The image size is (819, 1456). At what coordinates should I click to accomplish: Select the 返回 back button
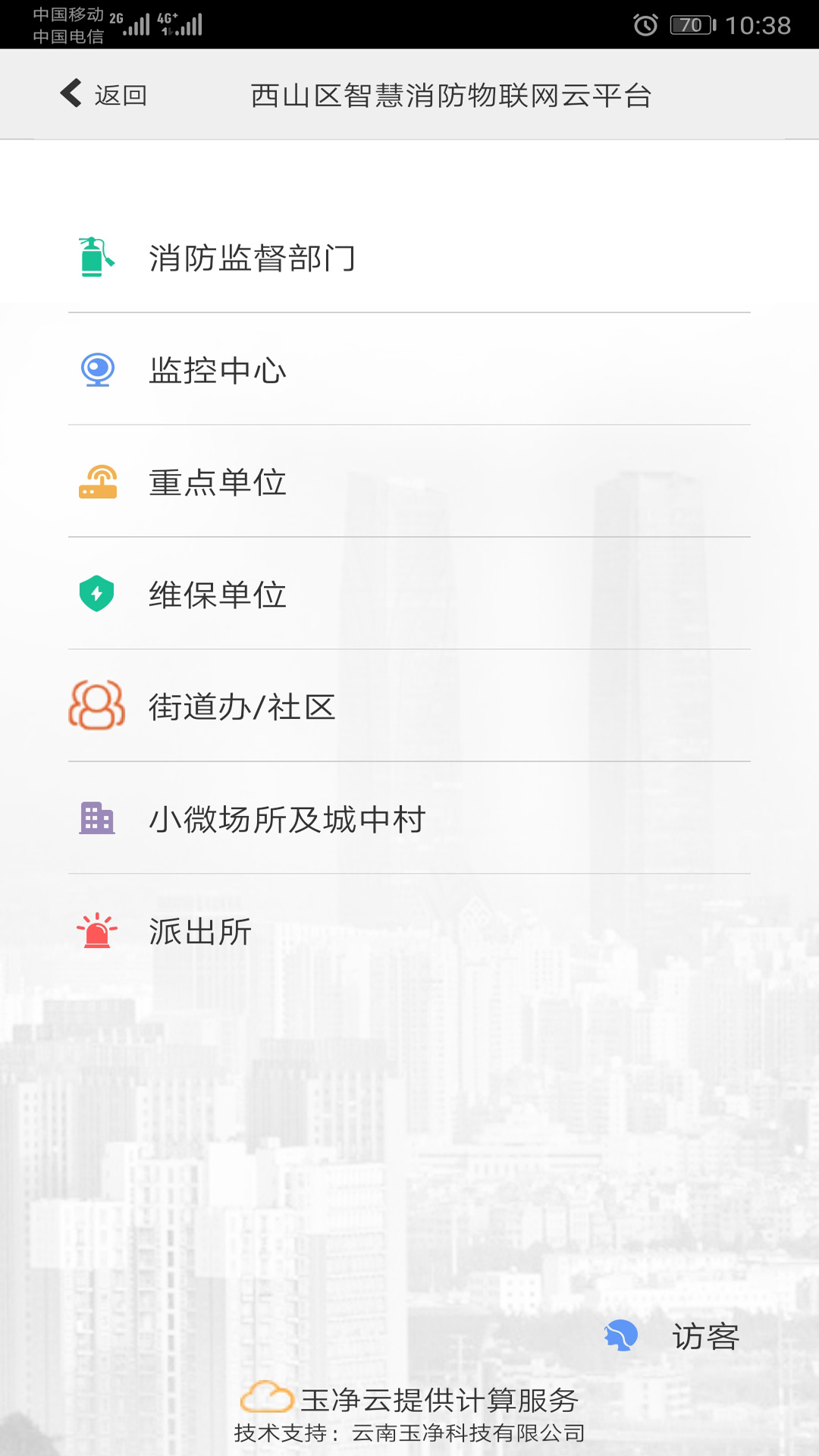(121, 94)
